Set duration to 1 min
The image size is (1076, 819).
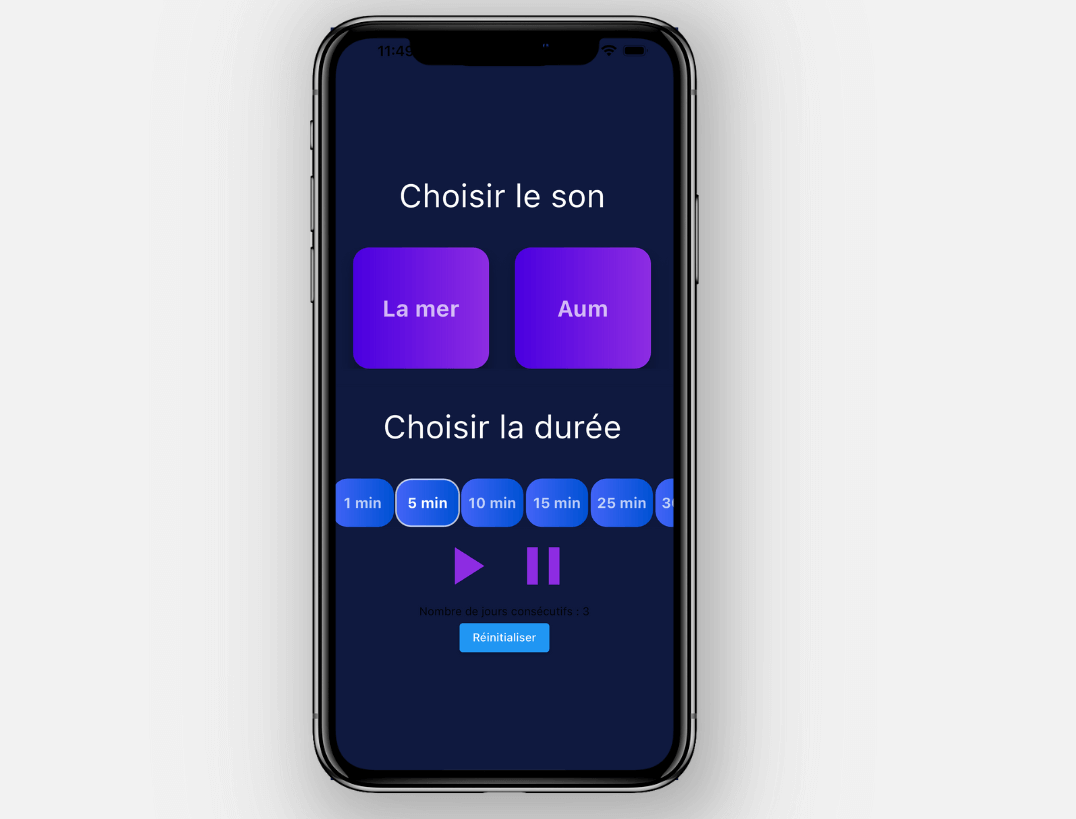363,503
